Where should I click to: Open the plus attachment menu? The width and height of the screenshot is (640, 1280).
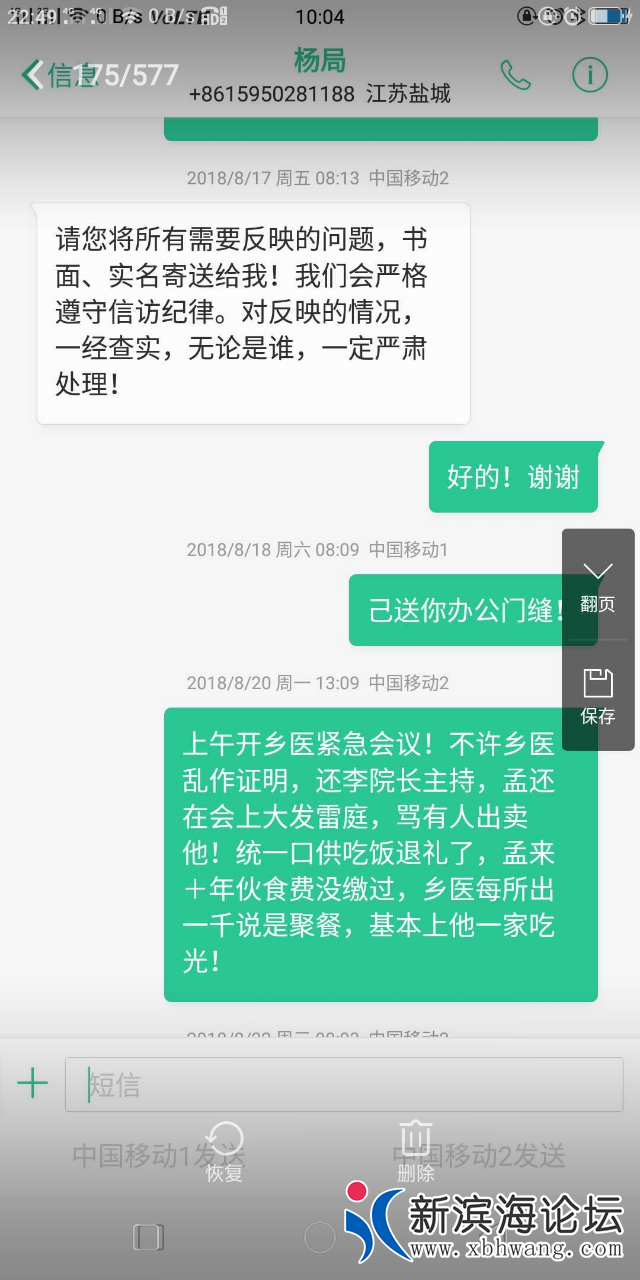32,1084
